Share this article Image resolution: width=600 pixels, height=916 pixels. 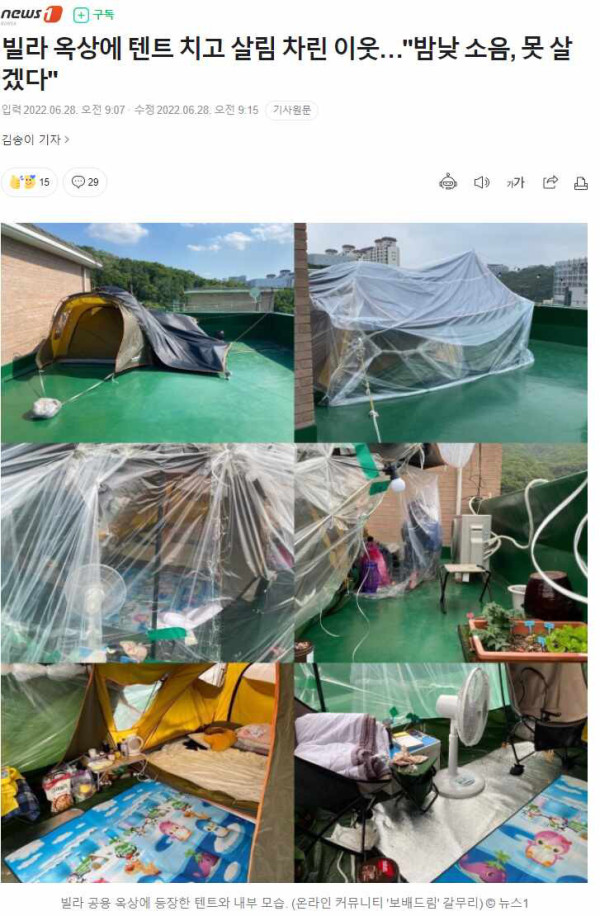click(549, 182)
